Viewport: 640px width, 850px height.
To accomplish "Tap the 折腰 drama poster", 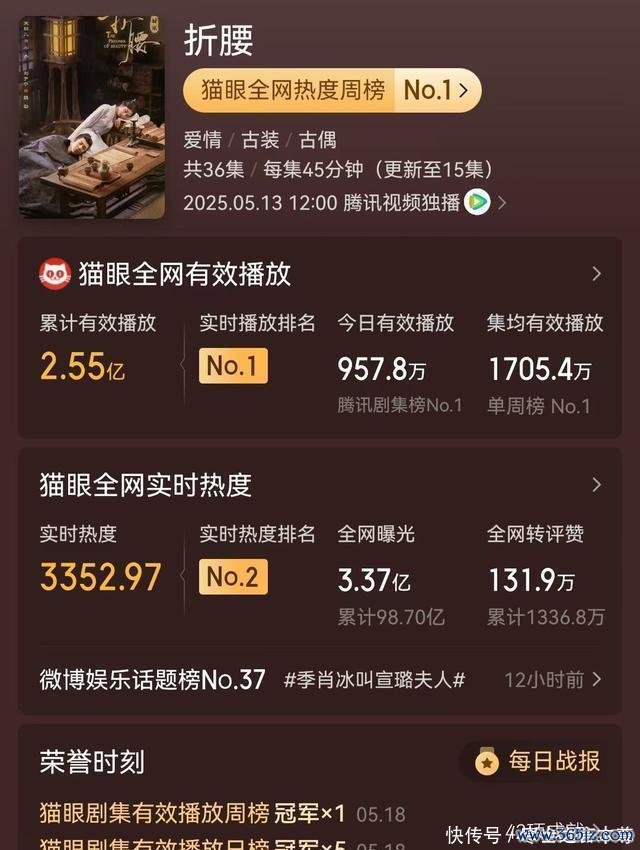I will (92, 116).
